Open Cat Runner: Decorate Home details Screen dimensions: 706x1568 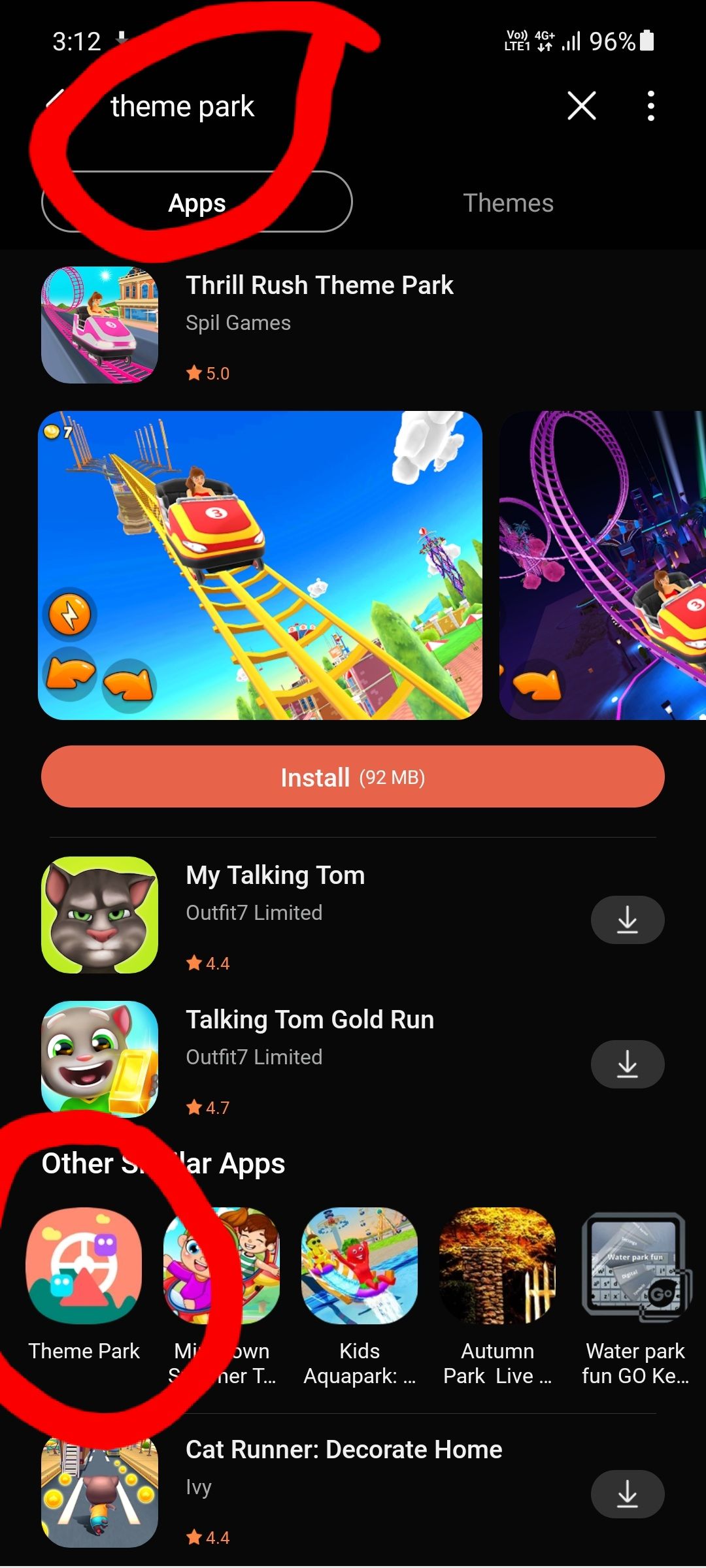click(344, 1450)
